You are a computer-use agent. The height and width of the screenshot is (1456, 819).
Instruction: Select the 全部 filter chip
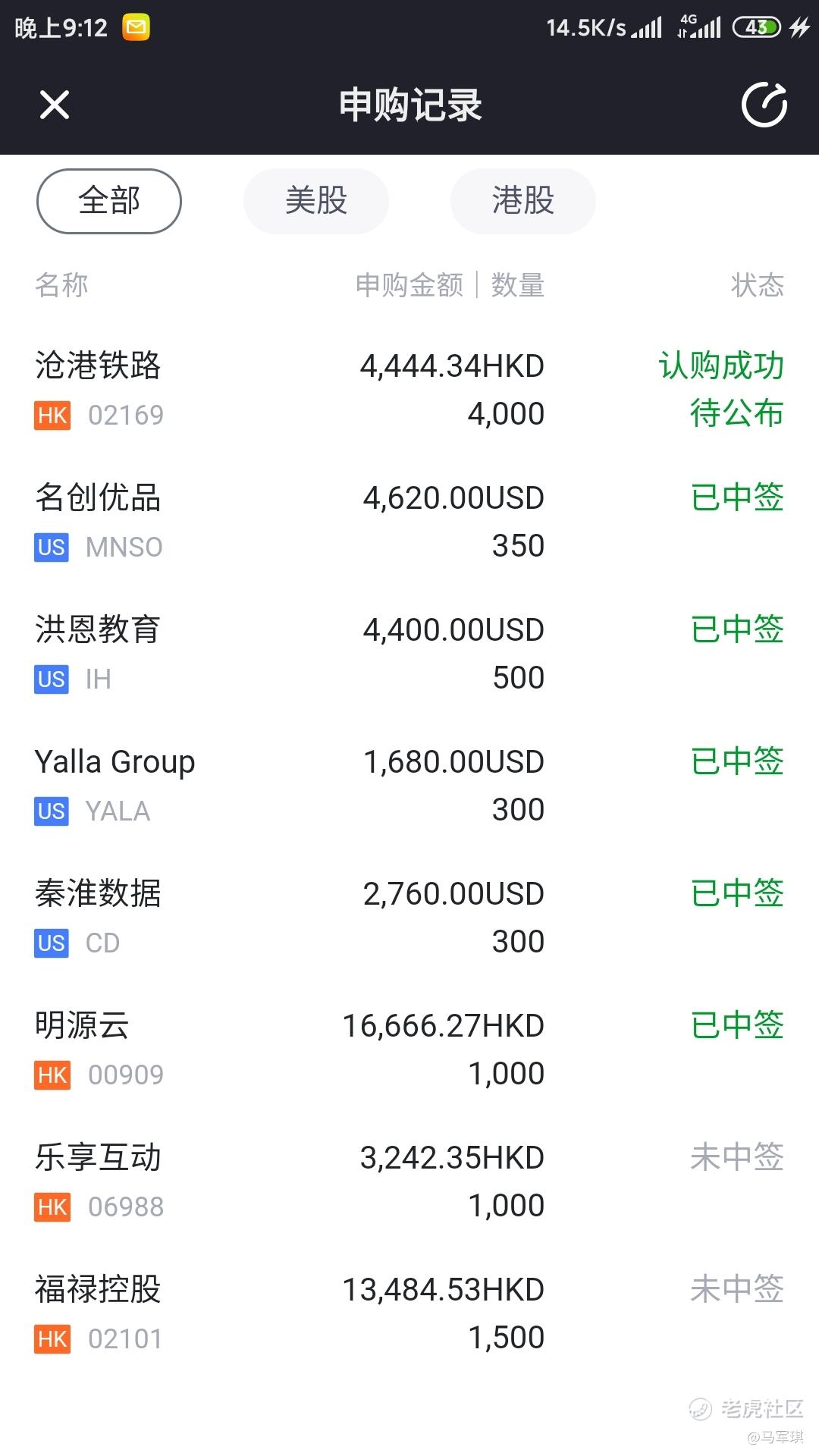pos(109,201)
